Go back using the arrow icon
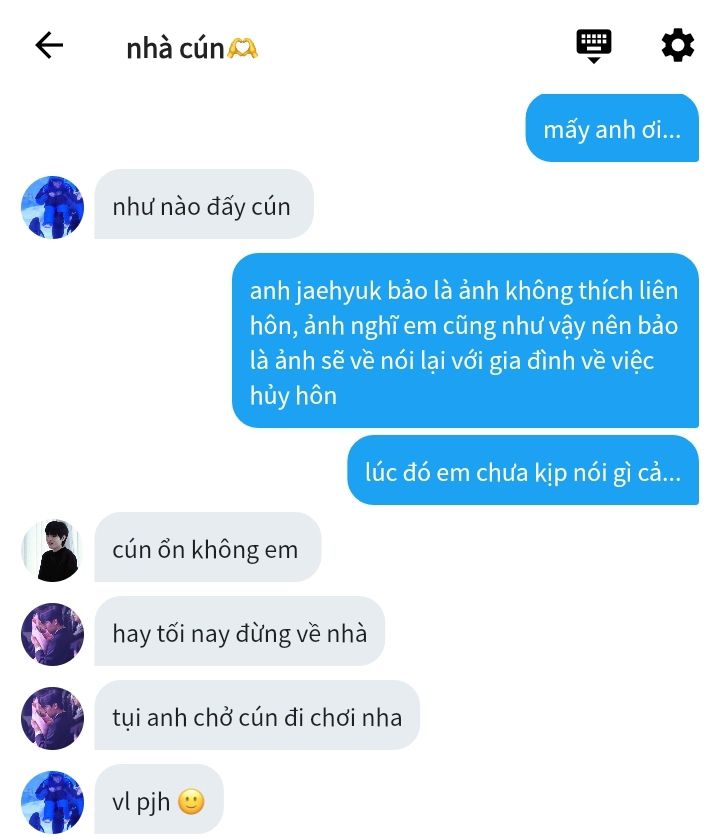The height and width of the screenshot is (839, 720). pyautogui.click(x=49, y=45)
